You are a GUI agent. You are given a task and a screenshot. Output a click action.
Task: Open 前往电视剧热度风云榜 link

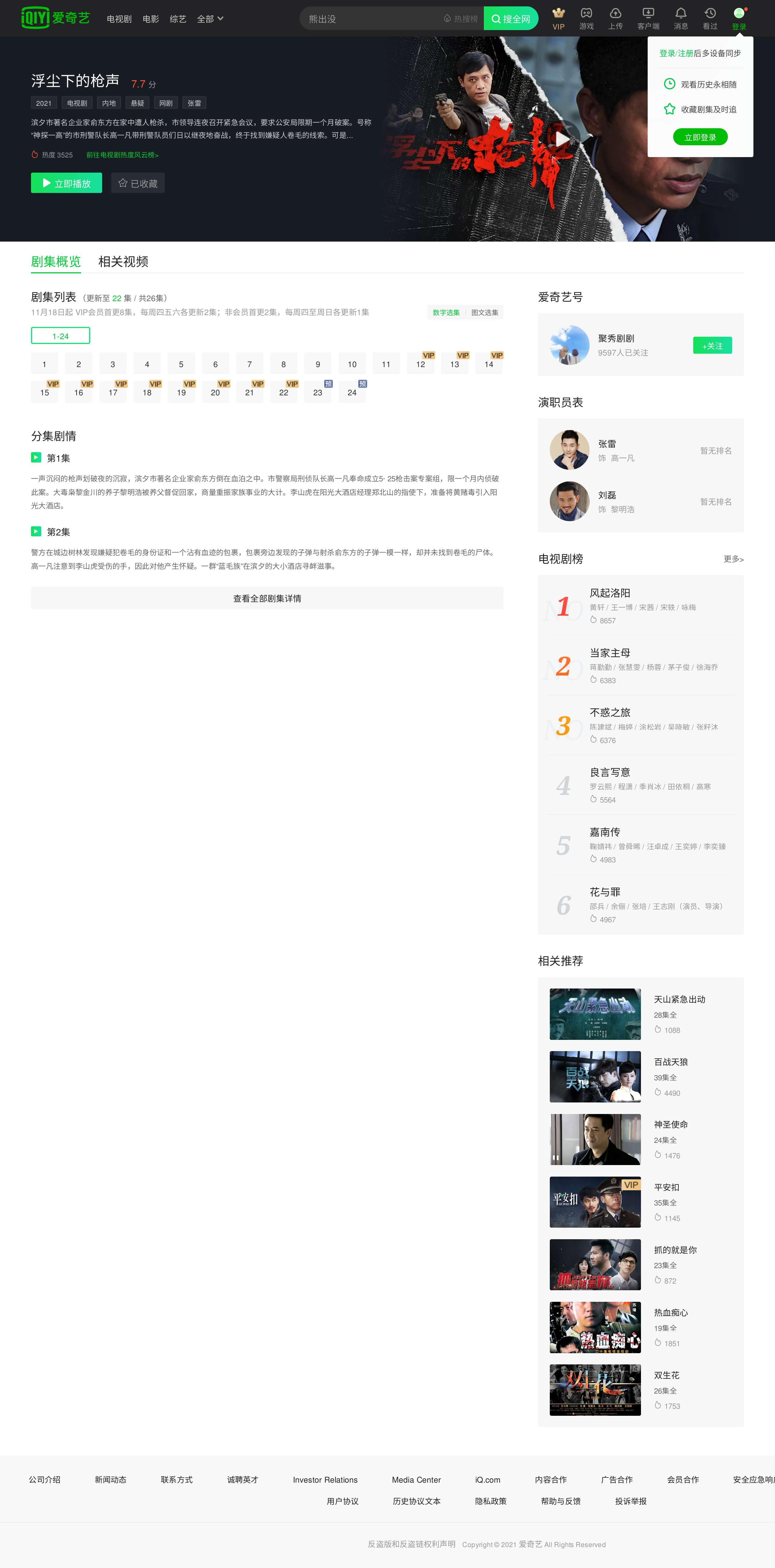122,155
